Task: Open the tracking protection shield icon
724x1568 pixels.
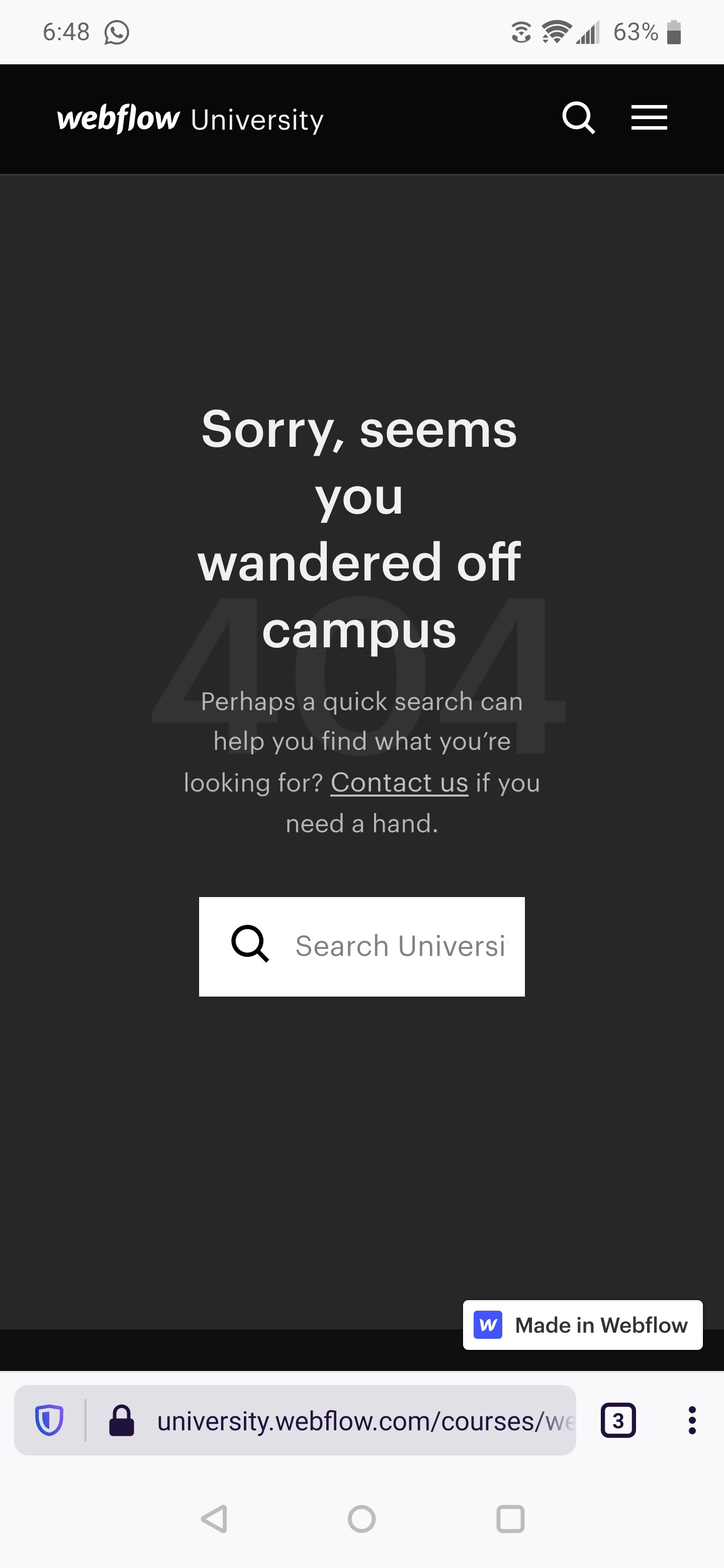Action: [x=49, y=1421]
